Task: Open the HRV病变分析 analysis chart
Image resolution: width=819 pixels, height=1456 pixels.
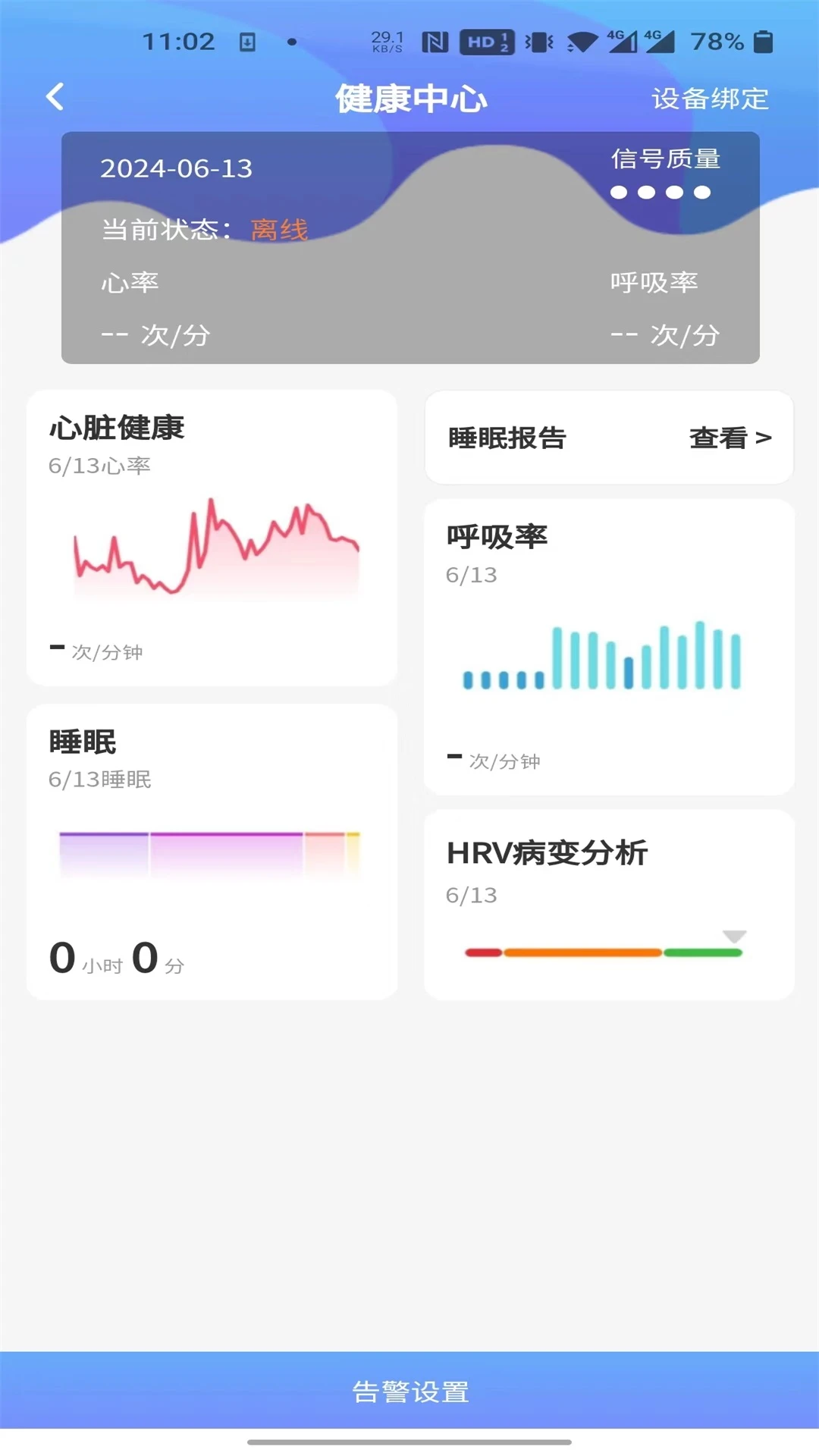Action: click(x=603, y=952)
